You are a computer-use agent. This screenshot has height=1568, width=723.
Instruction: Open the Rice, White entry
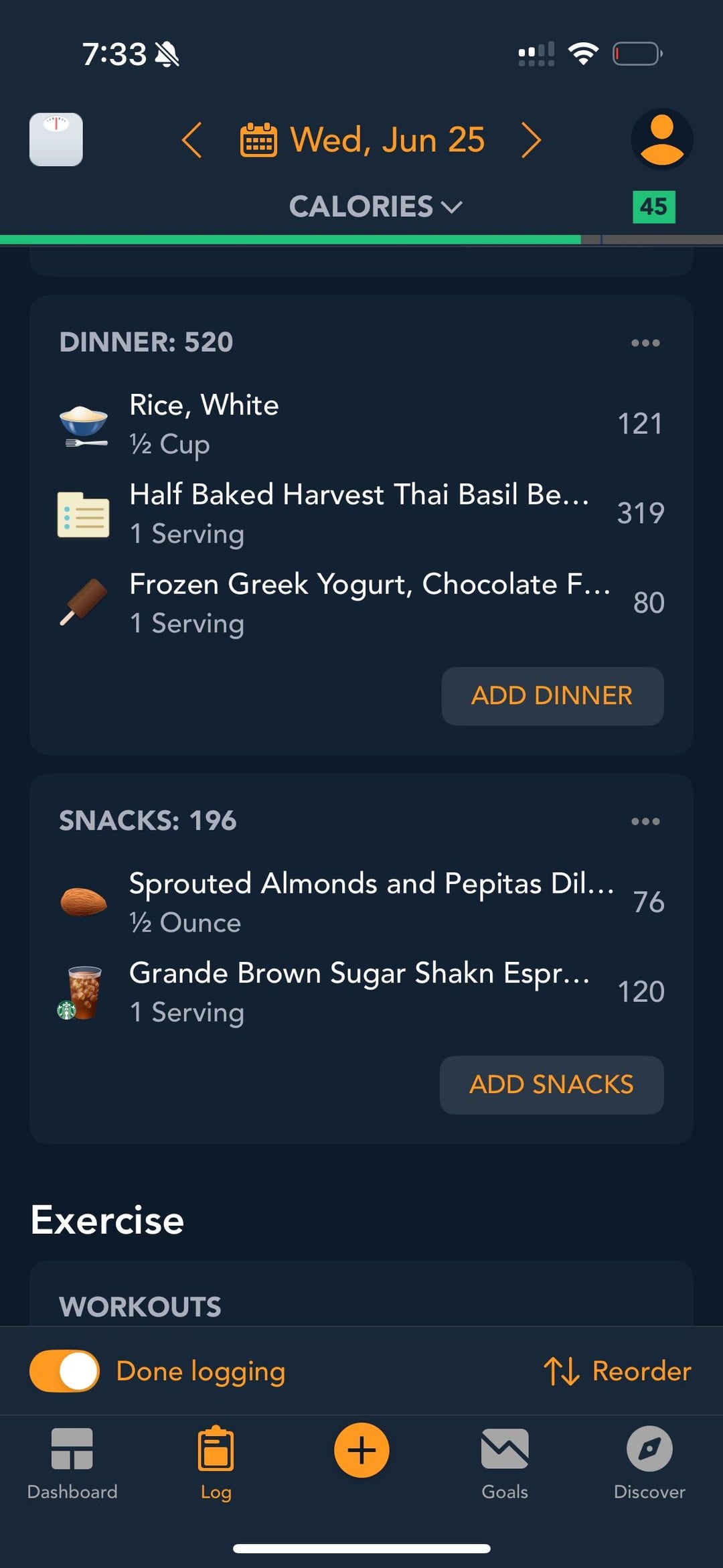coord(361,424)
